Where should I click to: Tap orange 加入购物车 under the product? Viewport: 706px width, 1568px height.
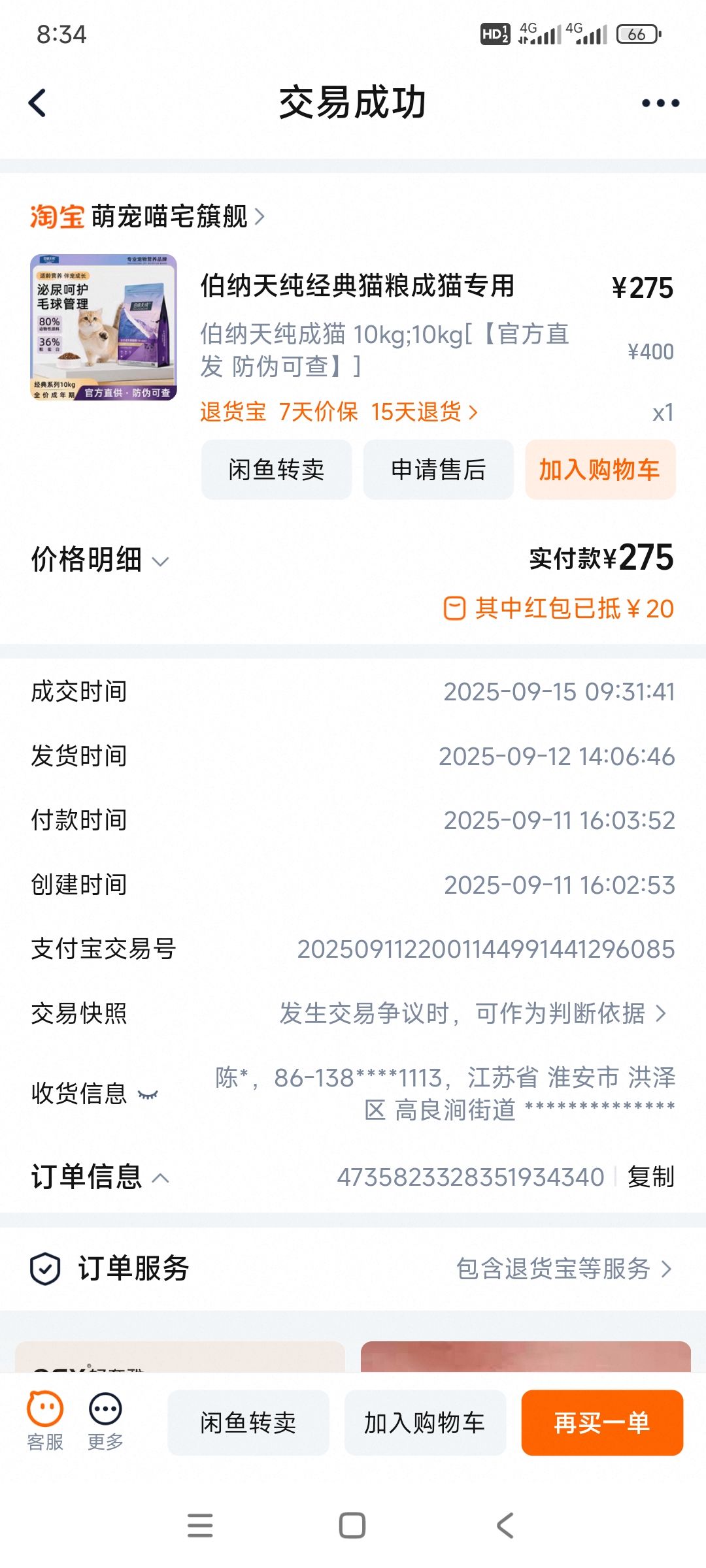(599, 470)
